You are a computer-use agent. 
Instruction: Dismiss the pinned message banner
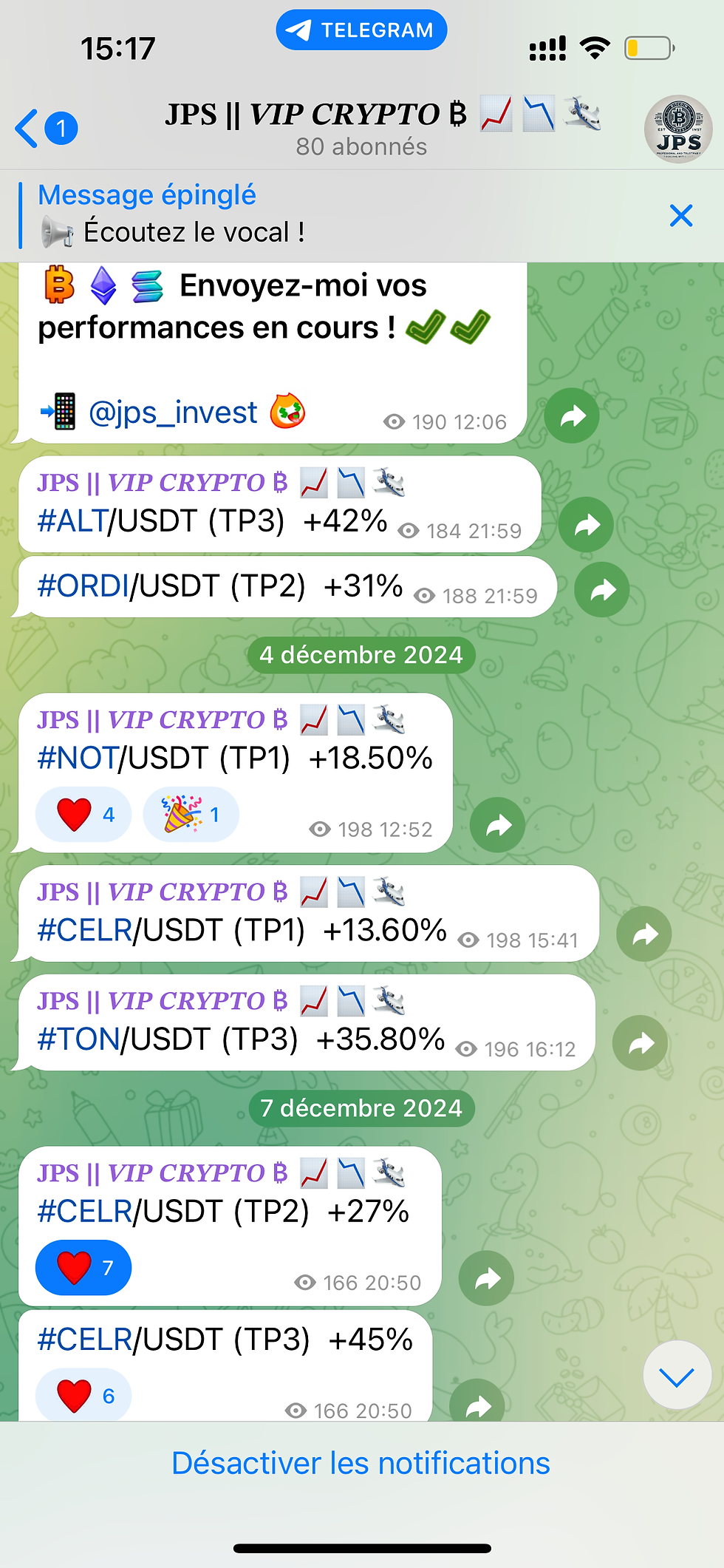(680, 216)
